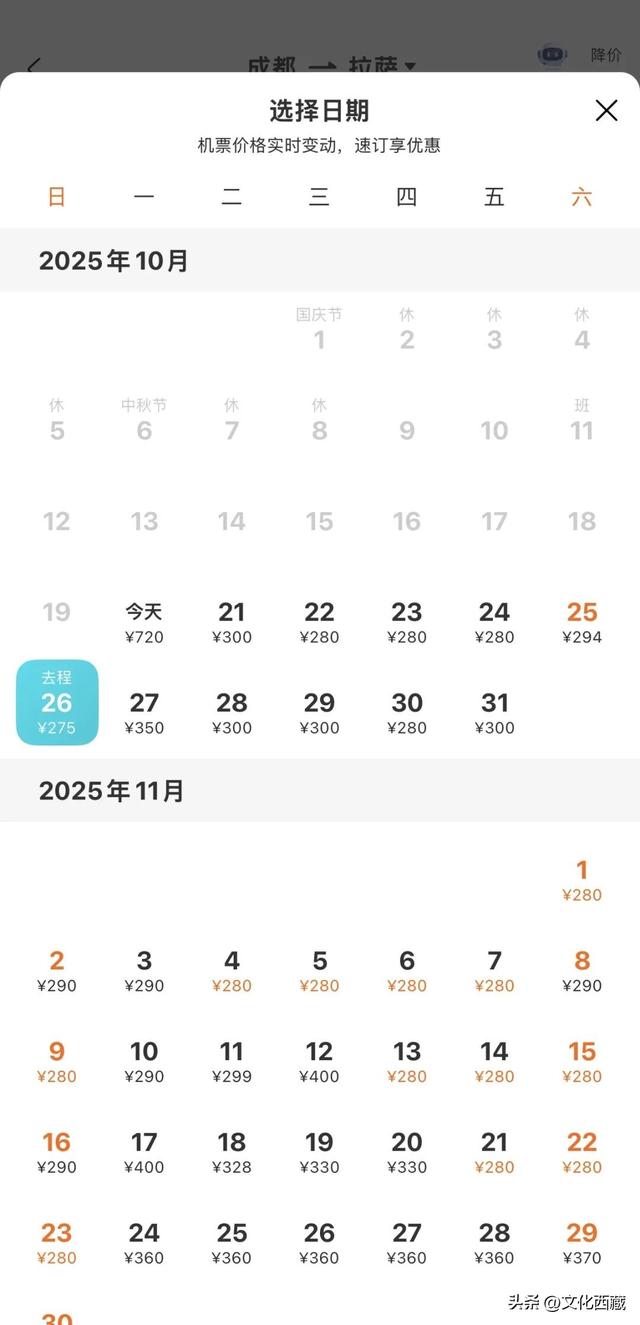The image size is (640, 1325).
Task: Pick November 4 for ¥280
Action: click(x=232, y=971)
